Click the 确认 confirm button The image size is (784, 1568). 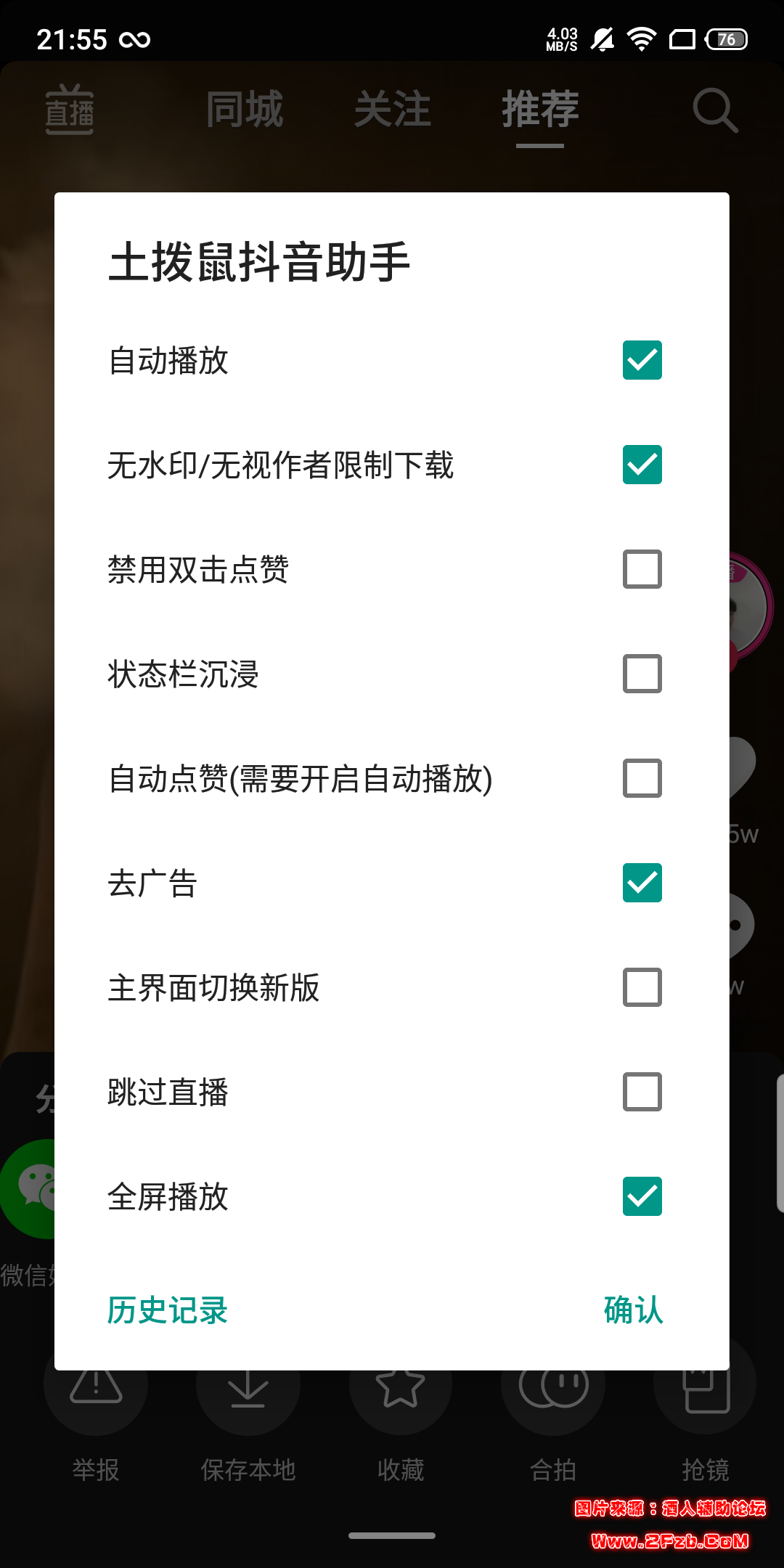coord(632,1311)
